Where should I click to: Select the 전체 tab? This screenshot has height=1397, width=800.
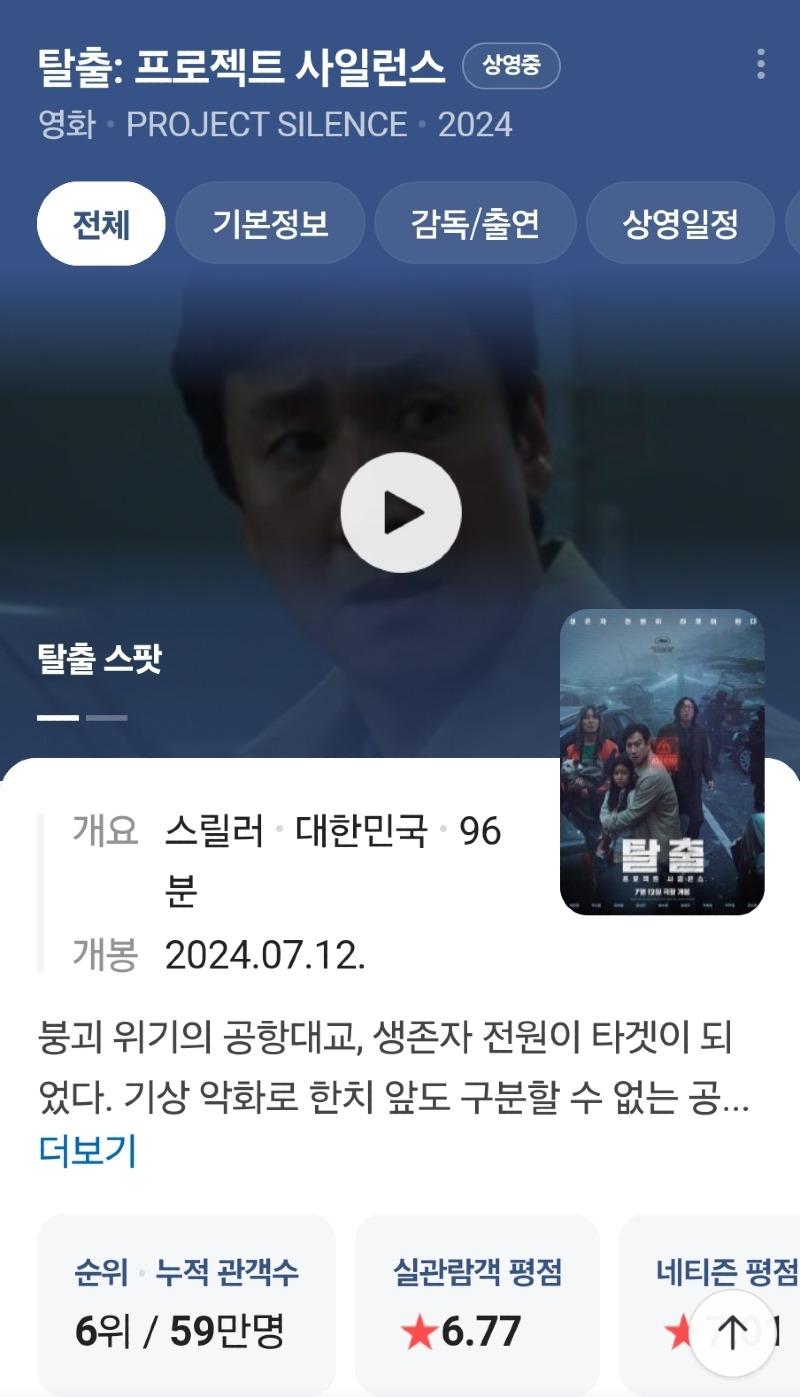click(x=101, y=224)
